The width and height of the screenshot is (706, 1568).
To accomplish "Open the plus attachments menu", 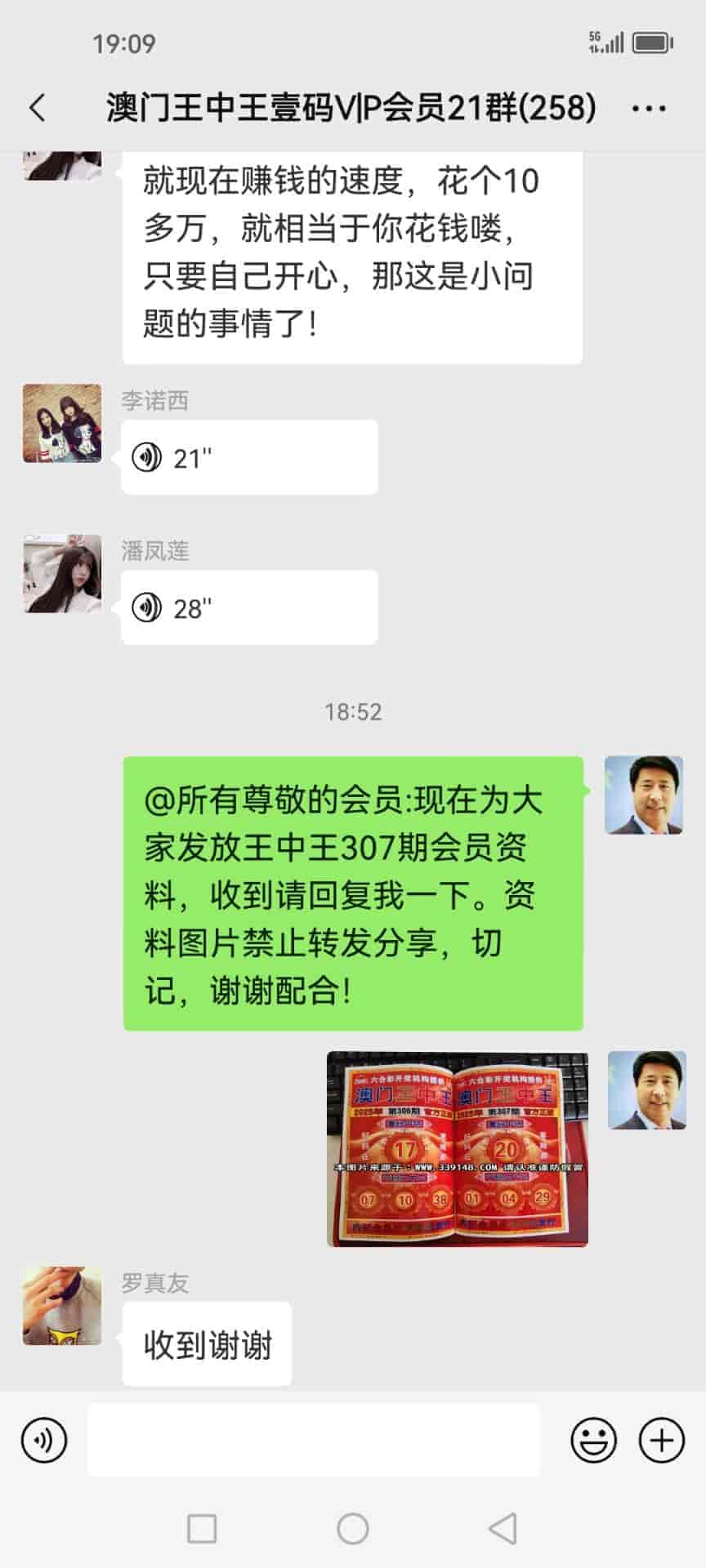I will [x=661, y=1440].
